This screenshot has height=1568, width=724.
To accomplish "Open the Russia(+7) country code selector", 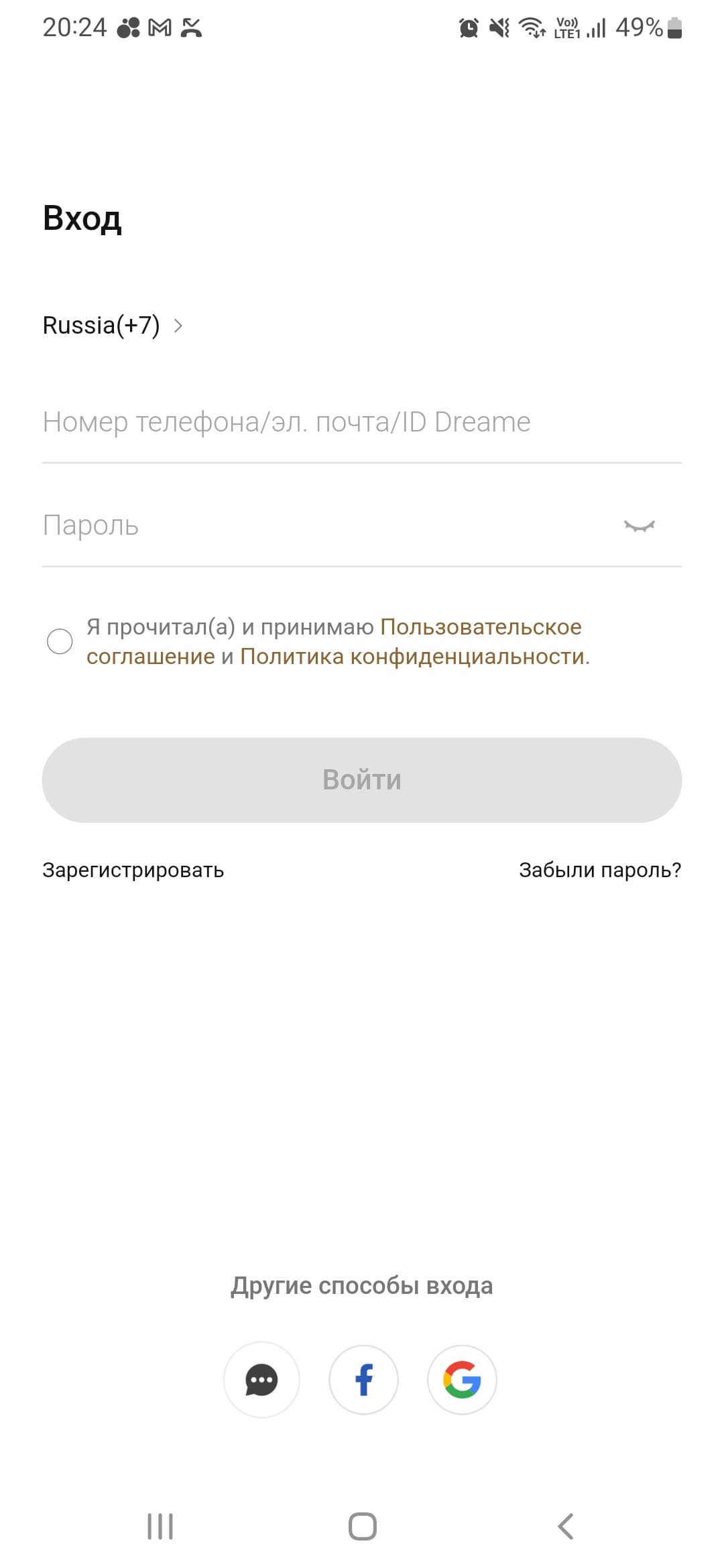I will (113, 326).
